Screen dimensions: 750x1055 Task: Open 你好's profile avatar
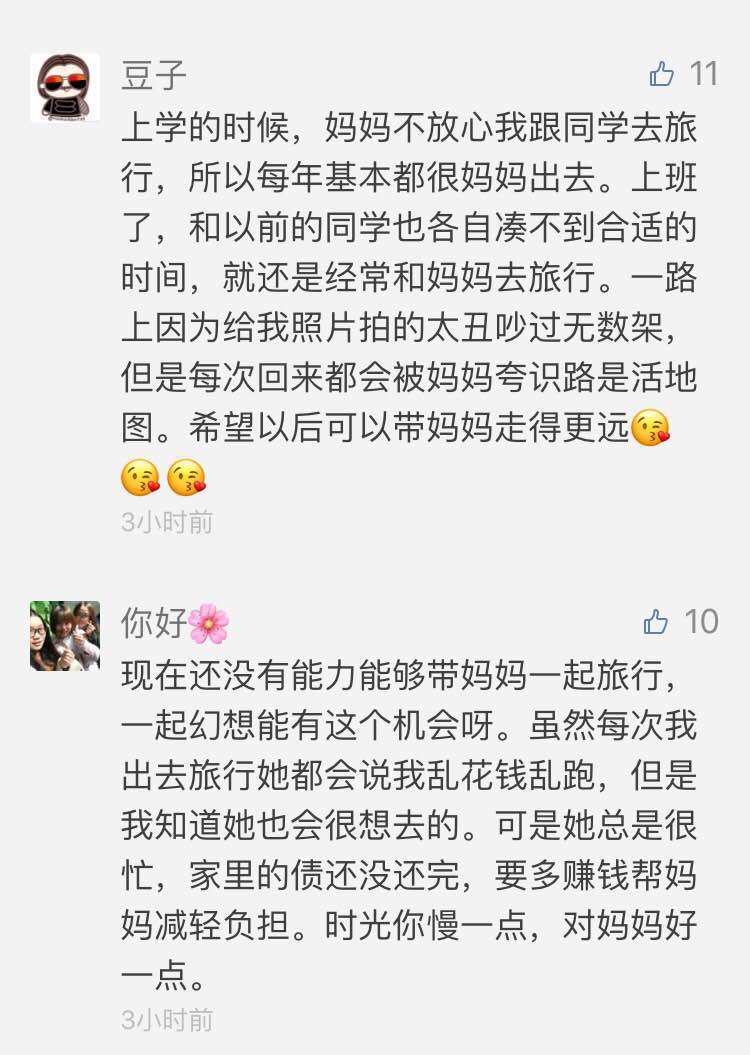point(65,636)
